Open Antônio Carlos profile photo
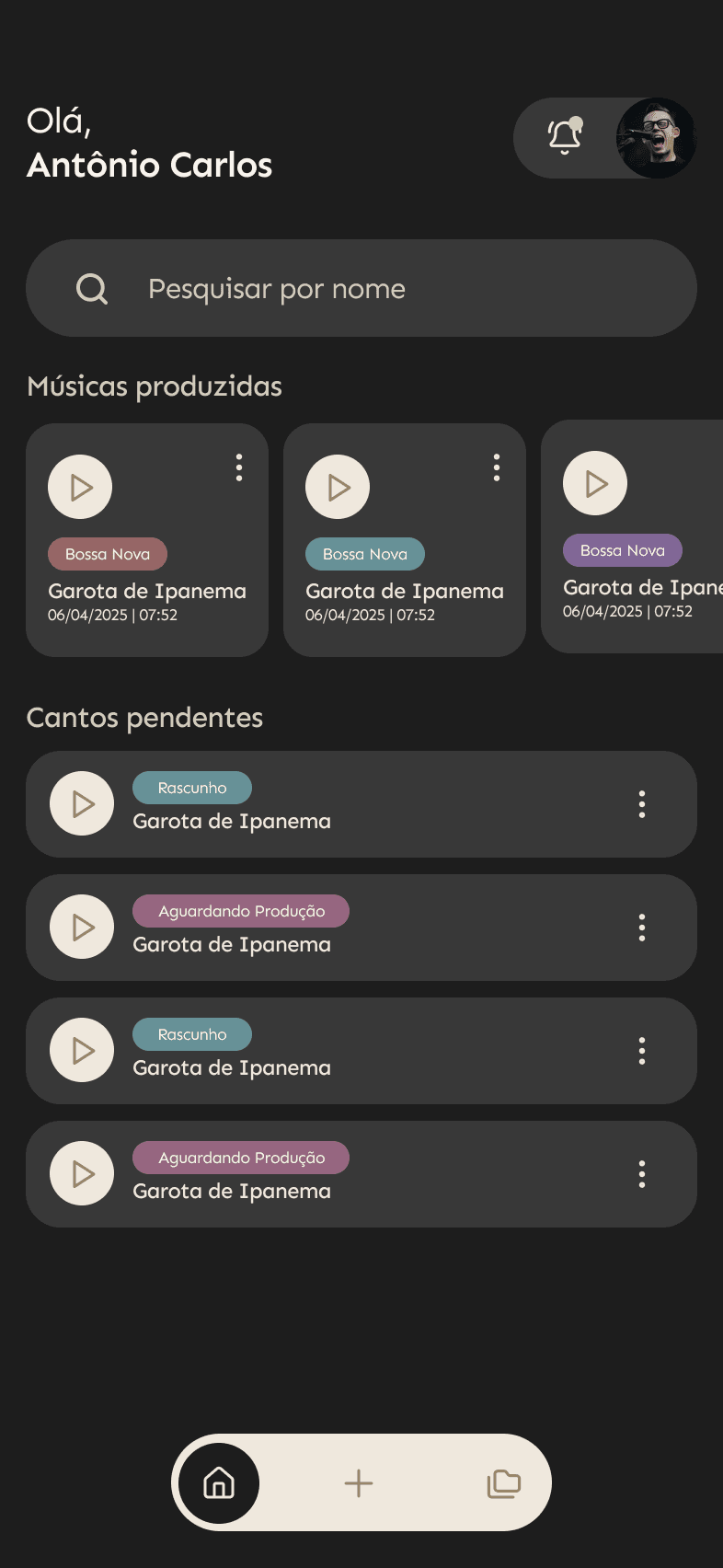The width and height of the screenshot is (723, 1568). (656, 138)
